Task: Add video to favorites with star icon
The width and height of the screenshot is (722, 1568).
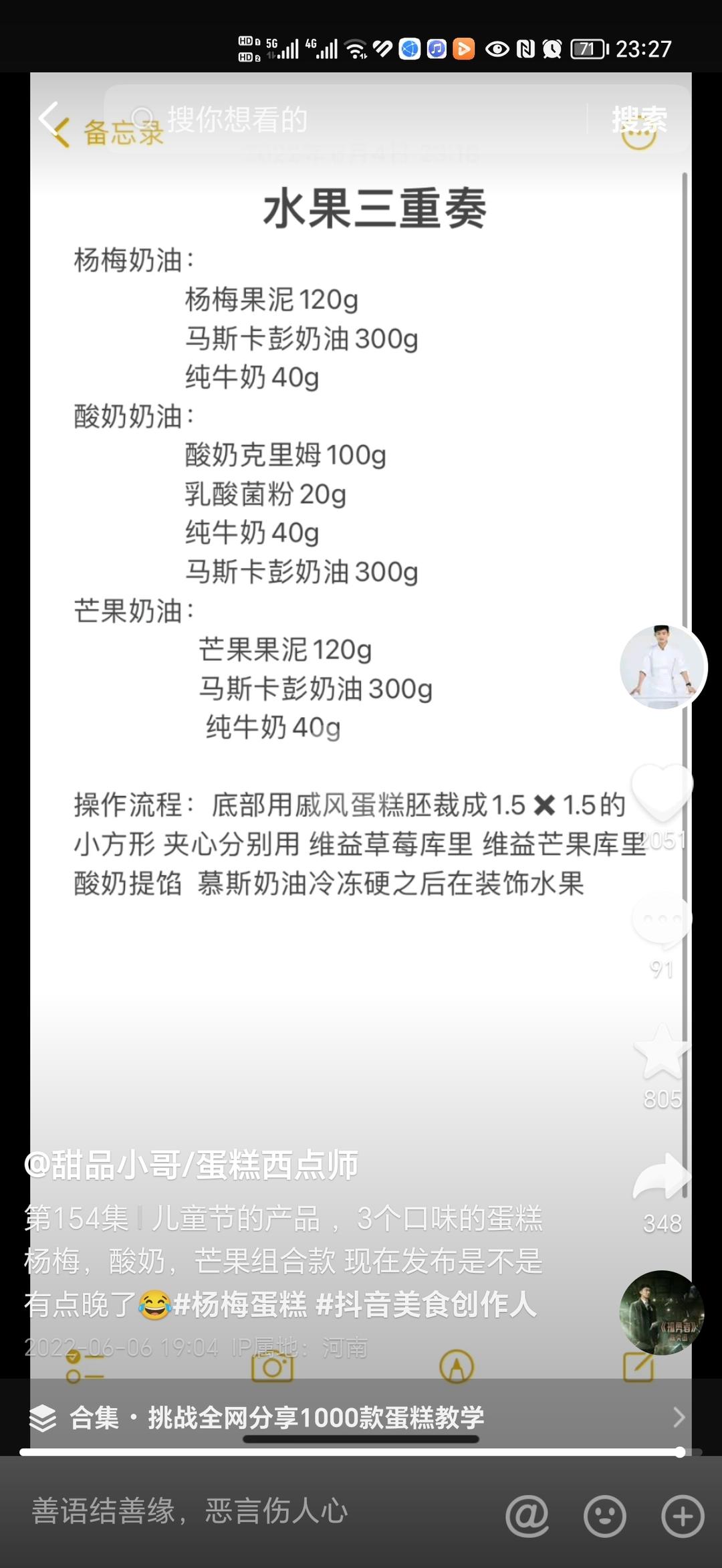Action: 662,1052
